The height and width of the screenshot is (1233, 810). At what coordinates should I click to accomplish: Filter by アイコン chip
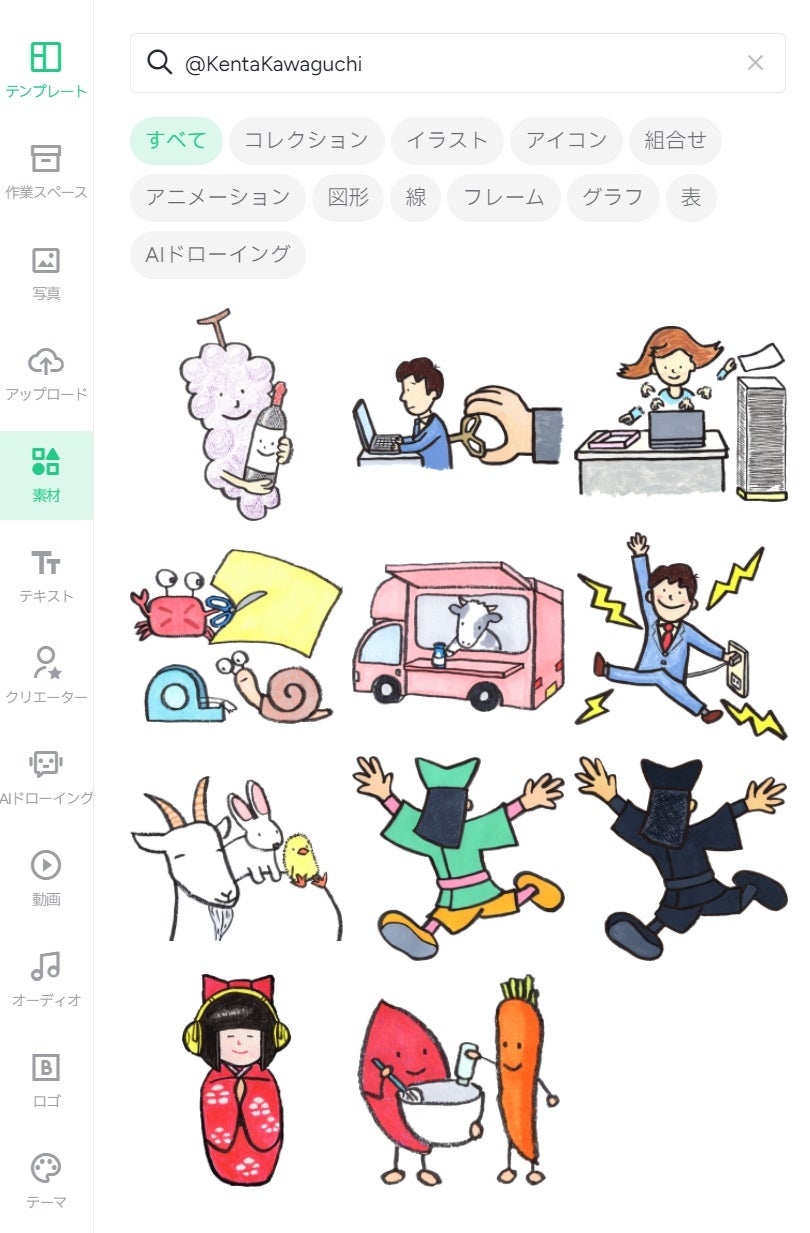[566, 140]
